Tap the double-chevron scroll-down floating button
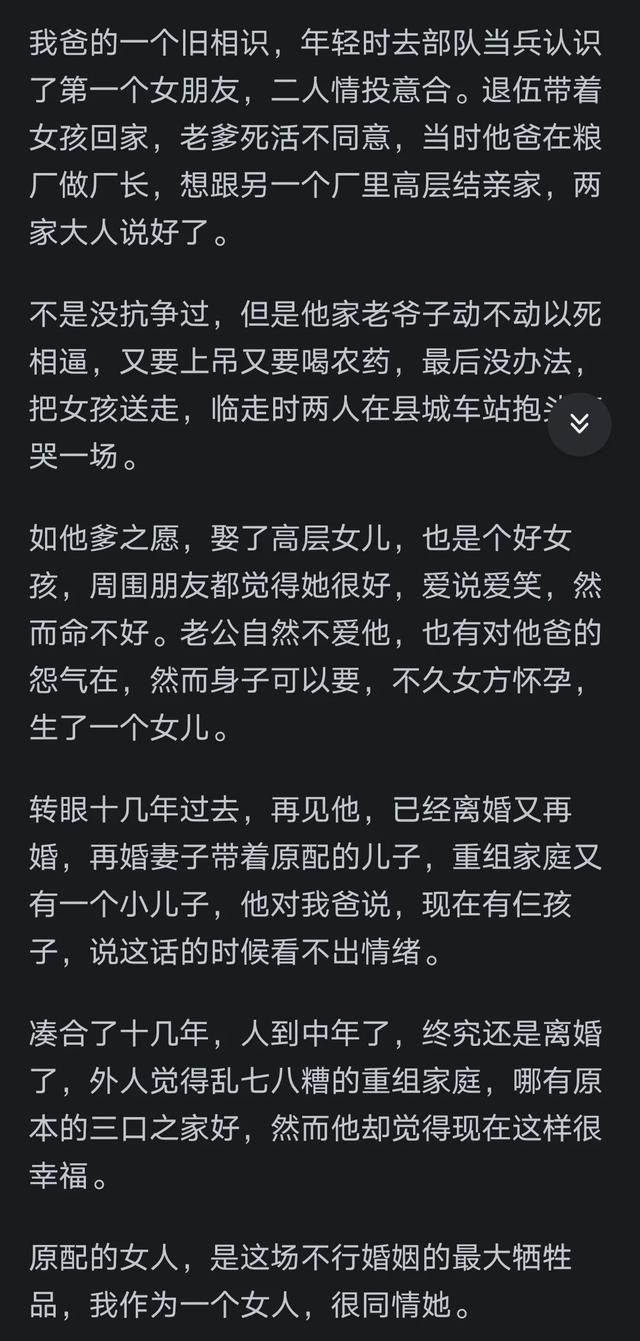 click(x=579, y=424)
